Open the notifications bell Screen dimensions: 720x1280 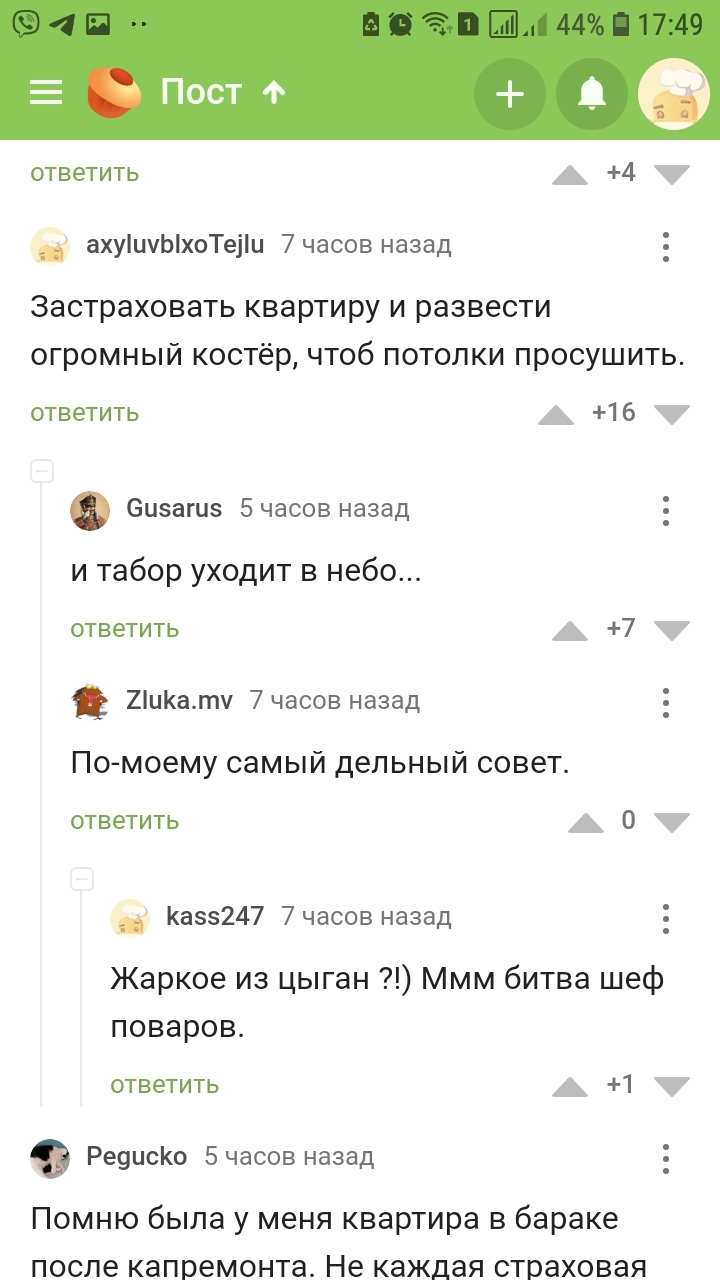click(x=592, y=94)
